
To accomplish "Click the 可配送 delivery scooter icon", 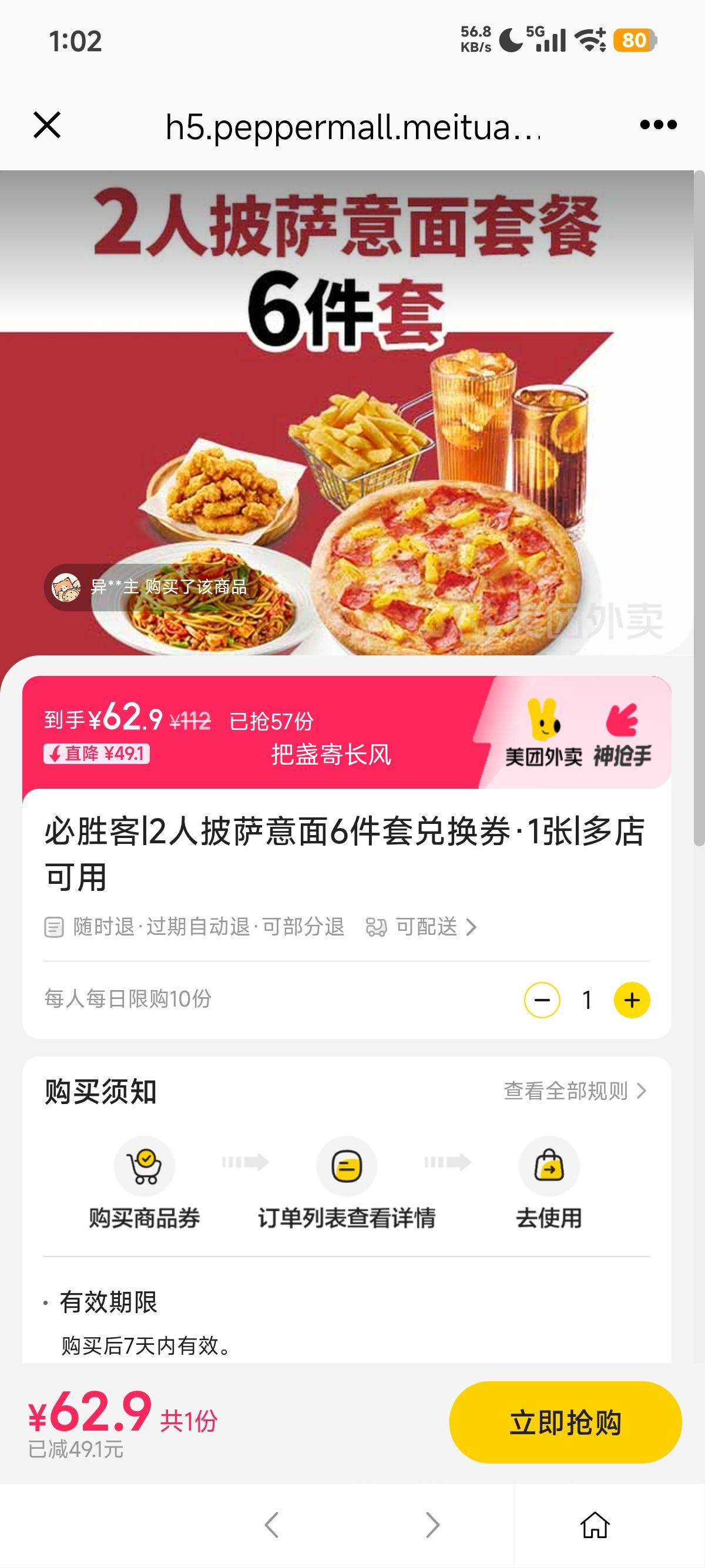I will tap(375, 928).
